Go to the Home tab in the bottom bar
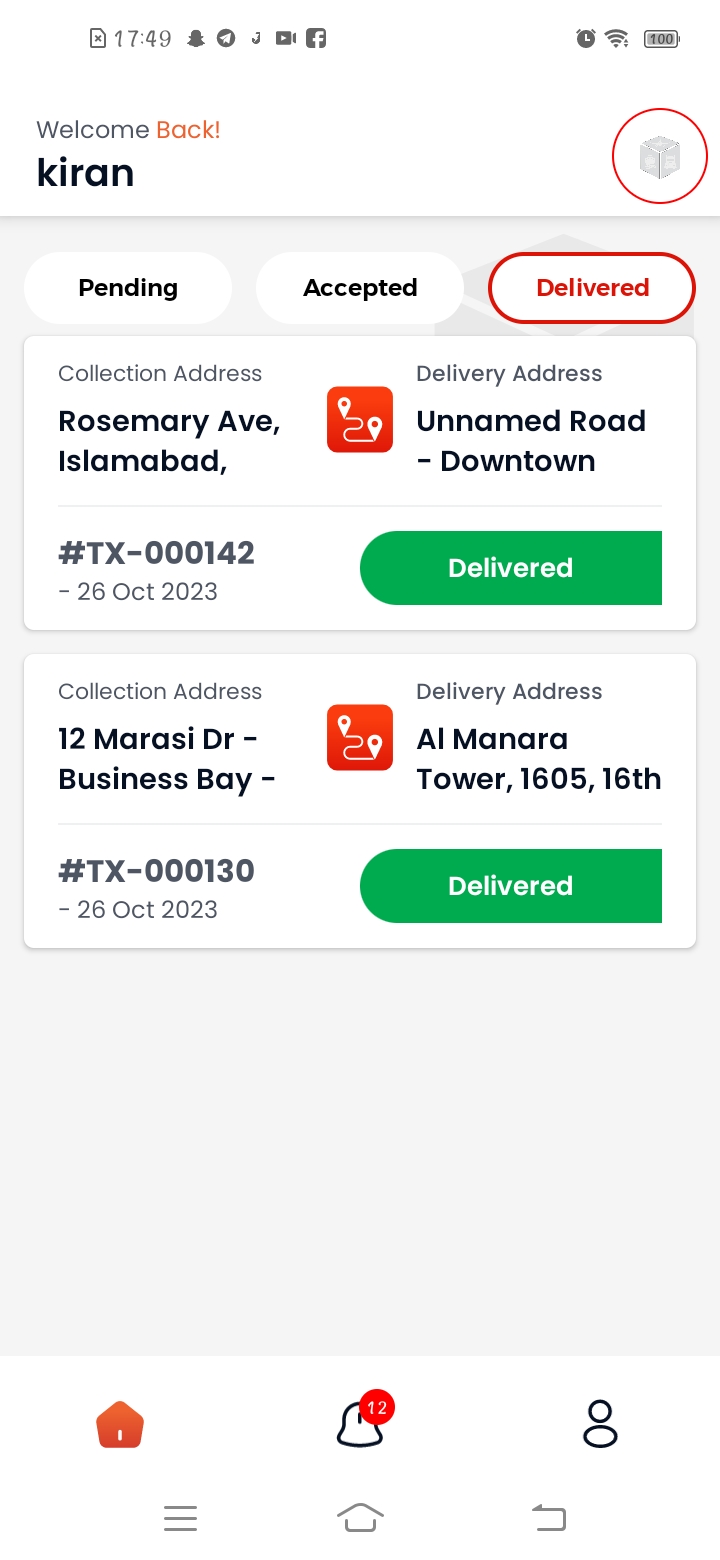This screenshot has height=1560, width=720. [120, 1424]
